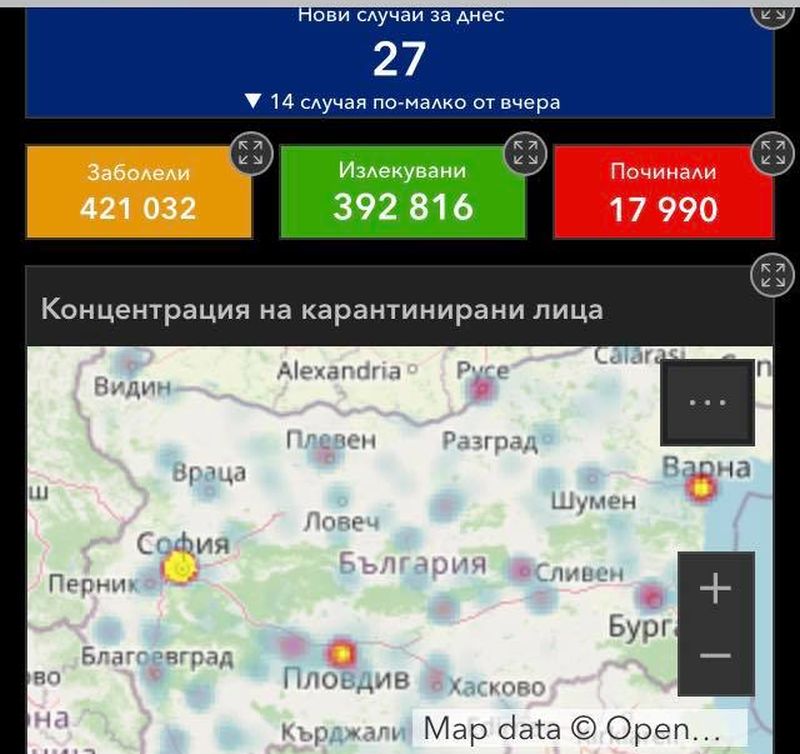Expand the Нови случаи за днес panel

(x=771, y=12)
